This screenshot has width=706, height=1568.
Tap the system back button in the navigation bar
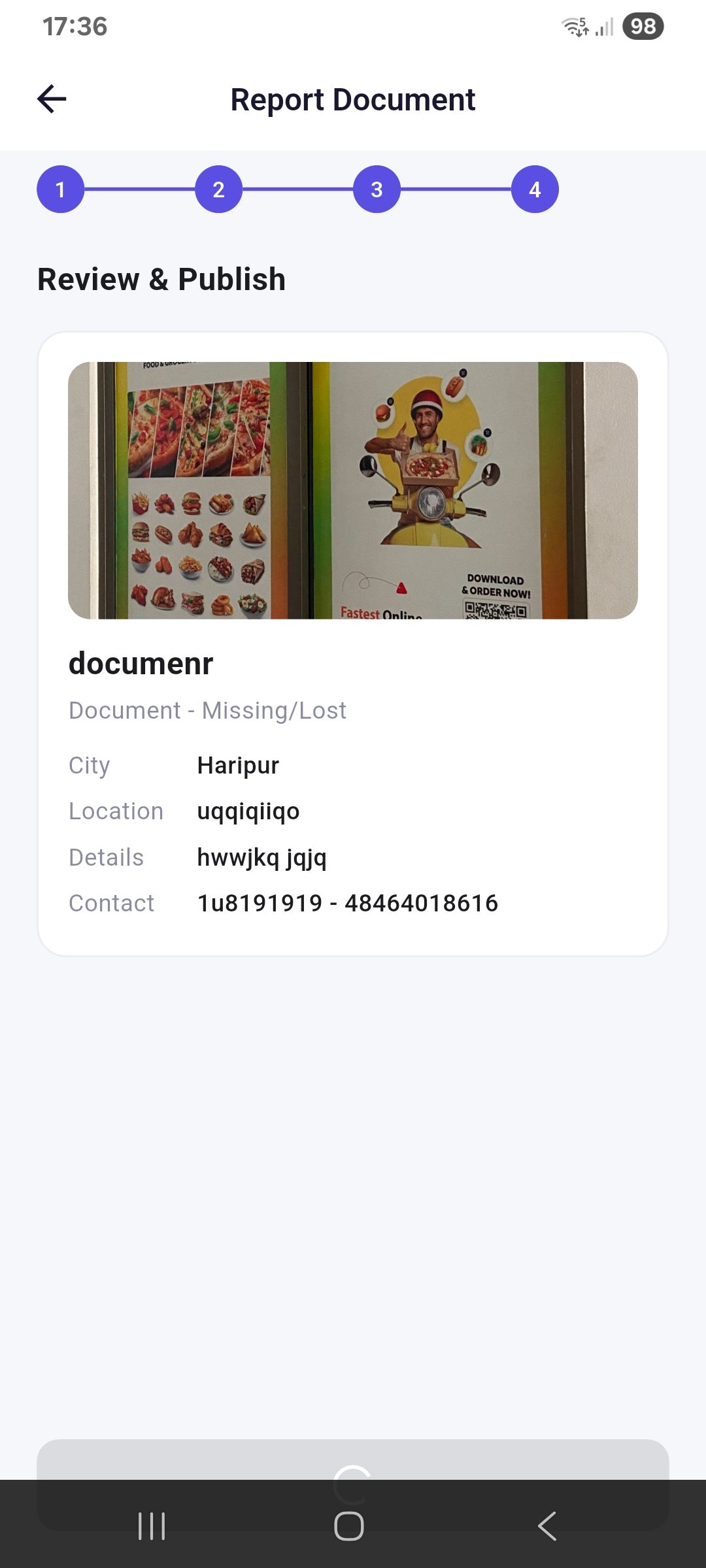(x=547, y=1526)
